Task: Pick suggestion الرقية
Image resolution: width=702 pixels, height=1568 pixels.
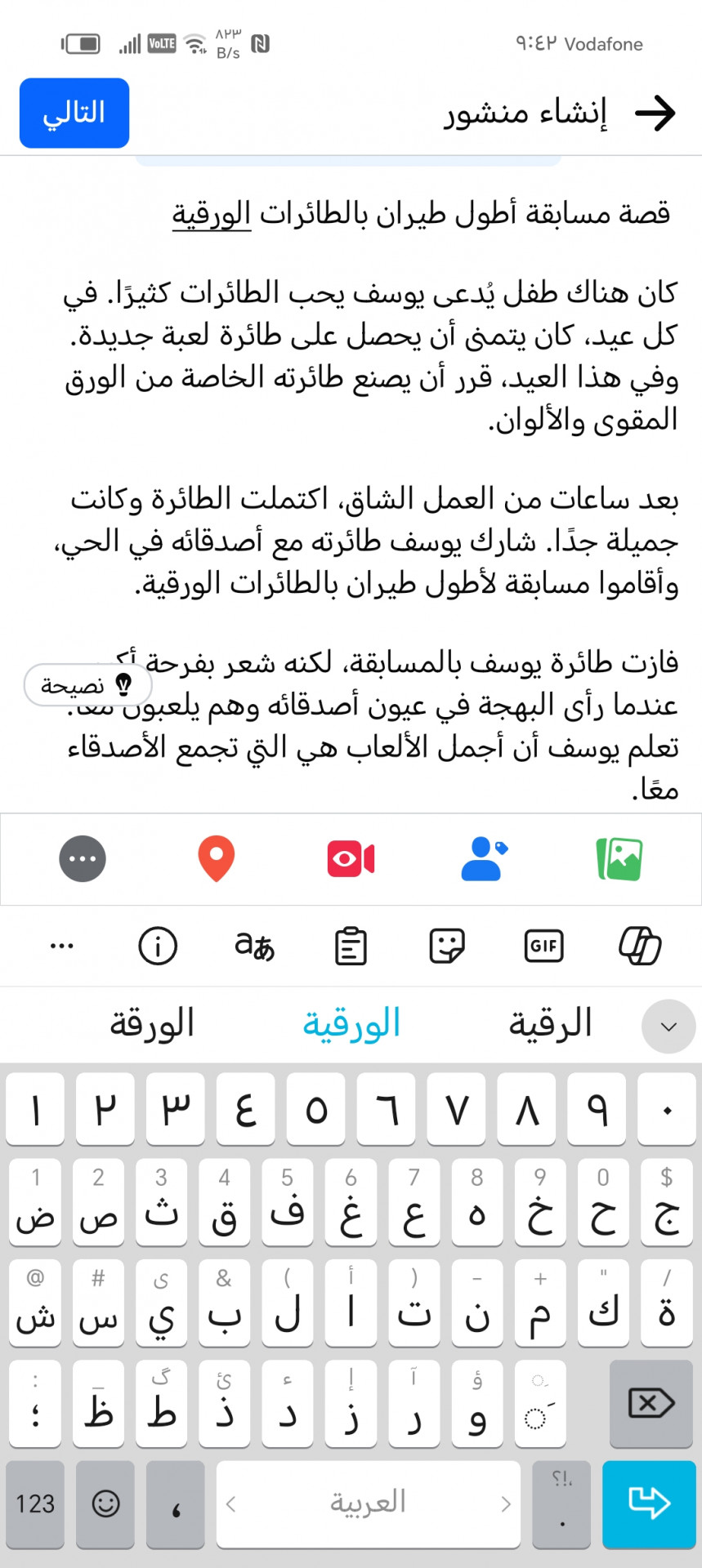Action: [x=550, y=1024]
